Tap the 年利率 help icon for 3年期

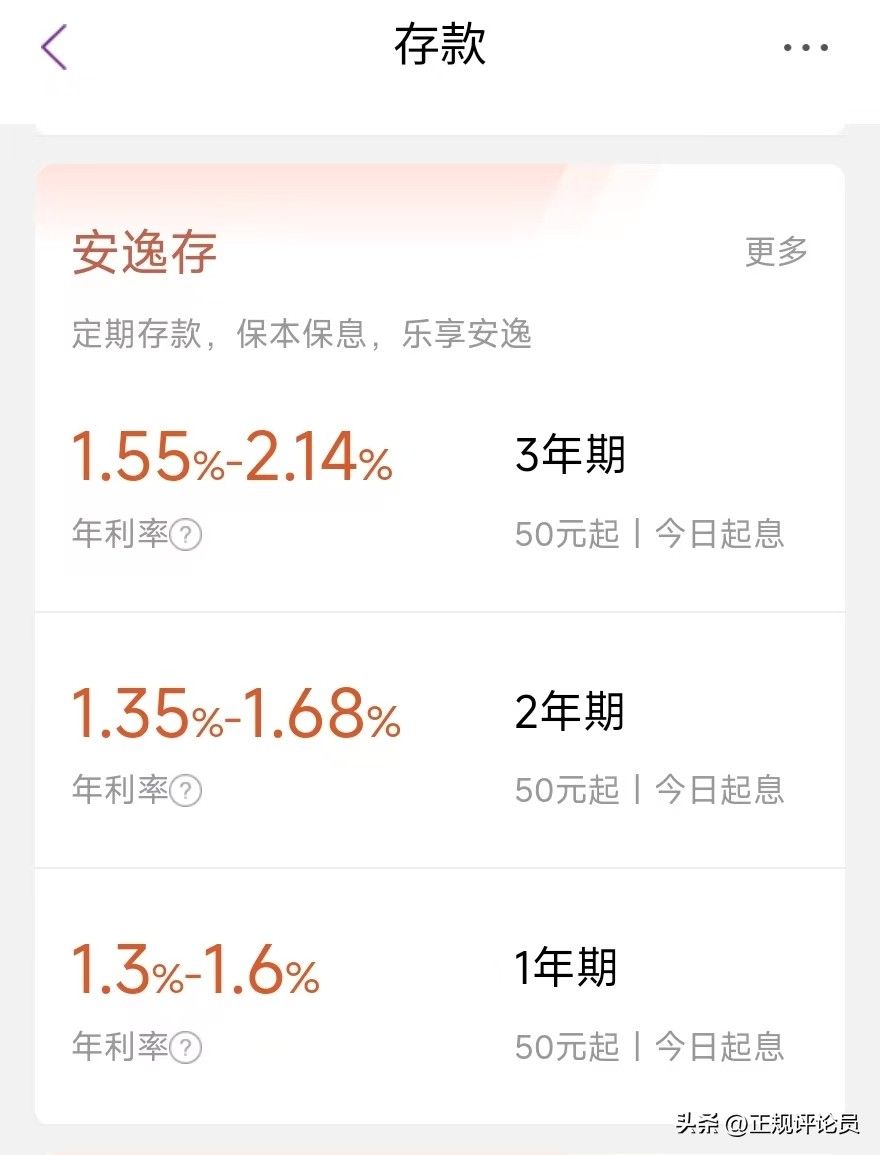coord(186,536)
